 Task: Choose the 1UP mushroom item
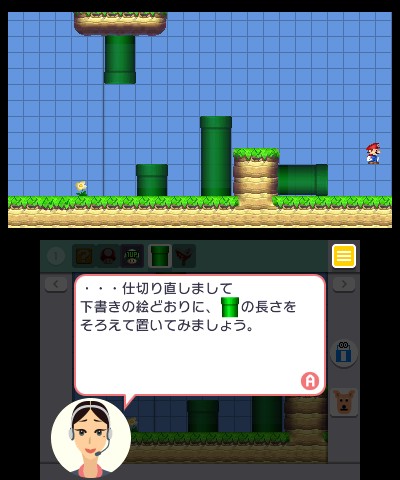click(132, 256)
